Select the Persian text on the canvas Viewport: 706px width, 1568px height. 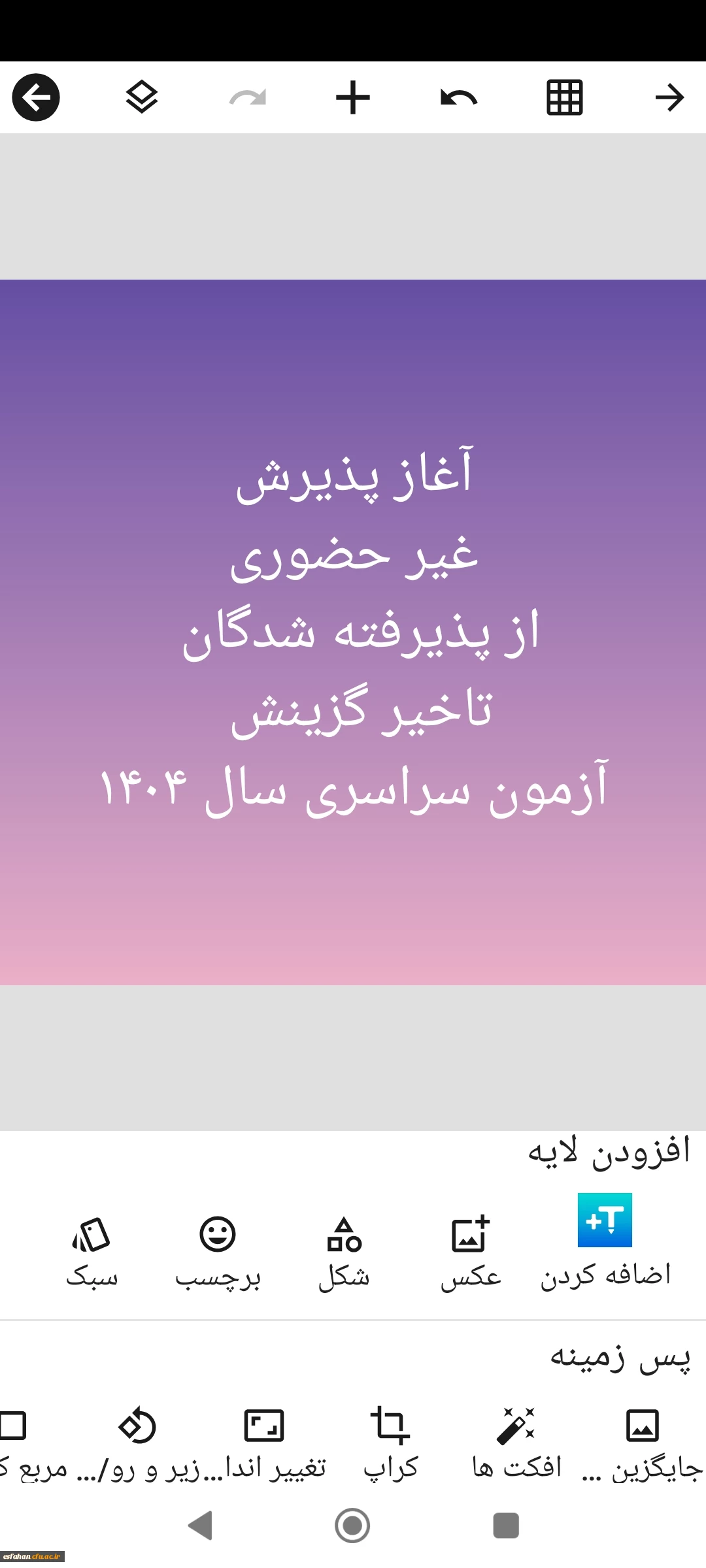(353, 630)
